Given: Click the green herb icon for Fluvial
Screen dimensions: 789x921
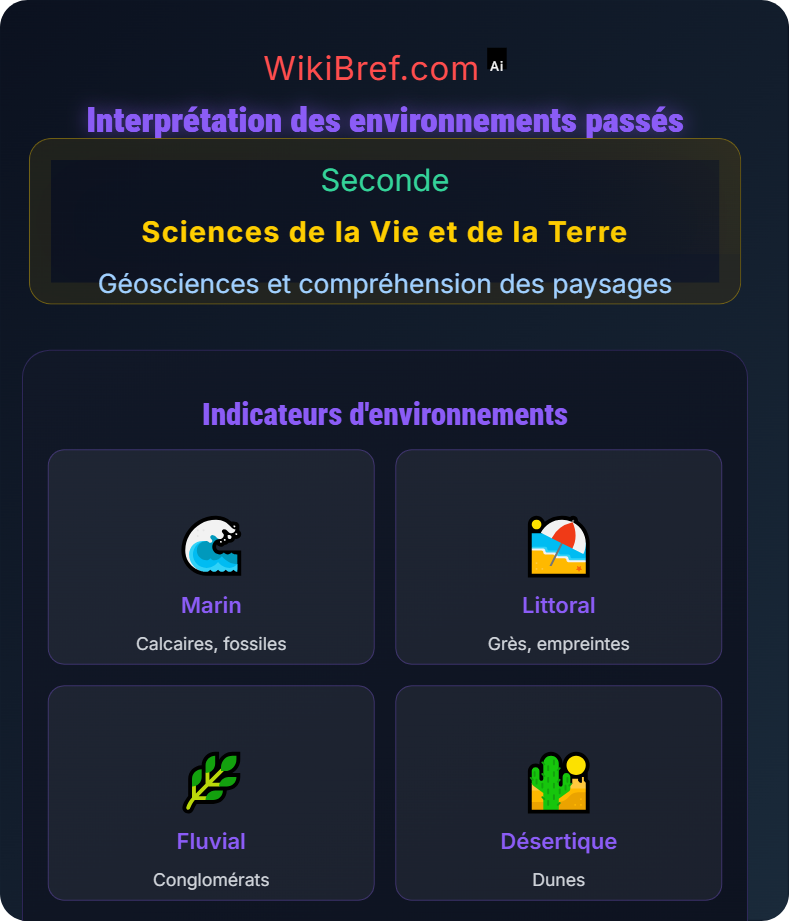Looking at the screenshot, I should (211, 781).
